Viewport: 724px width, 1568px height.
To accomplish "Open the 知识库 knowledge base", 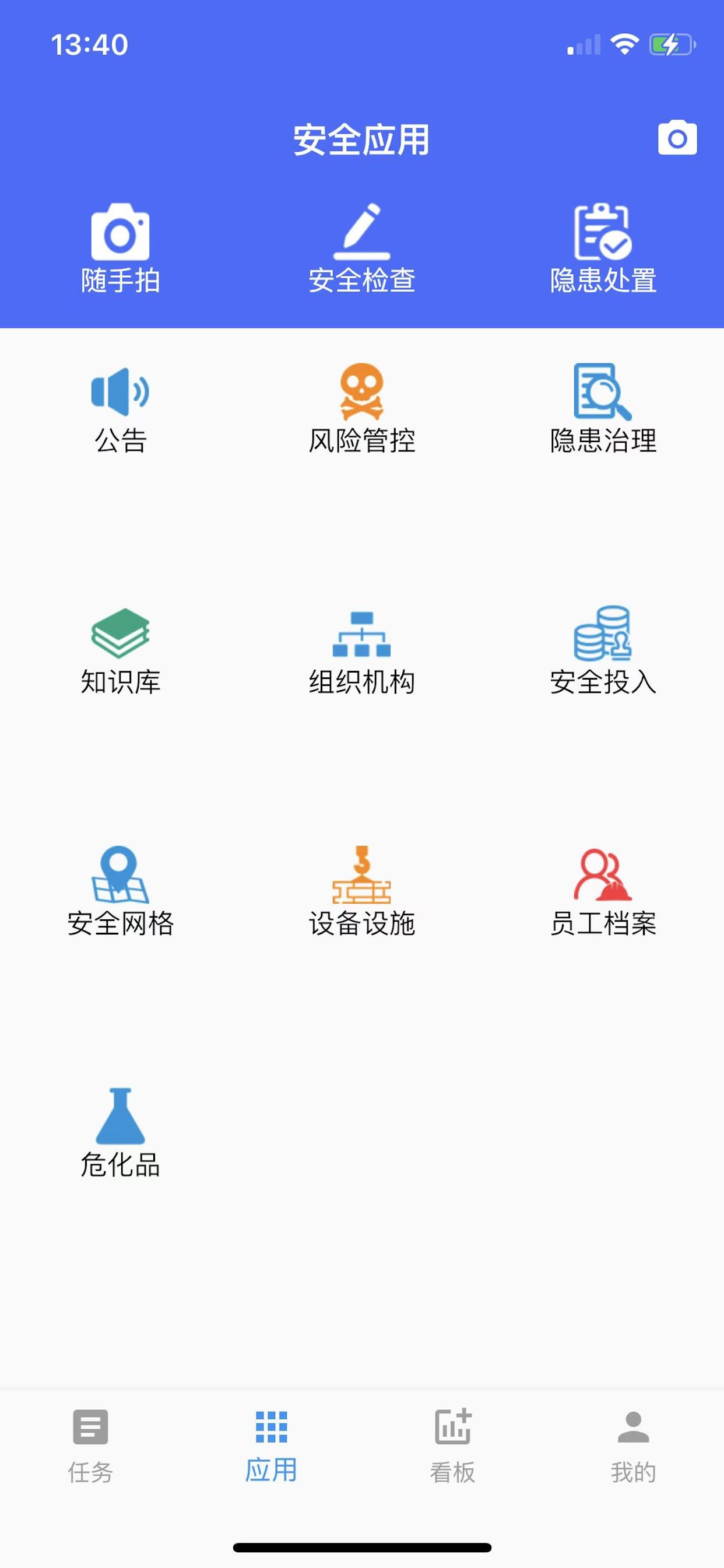I will pyautogui.click(x=121, y=650).
